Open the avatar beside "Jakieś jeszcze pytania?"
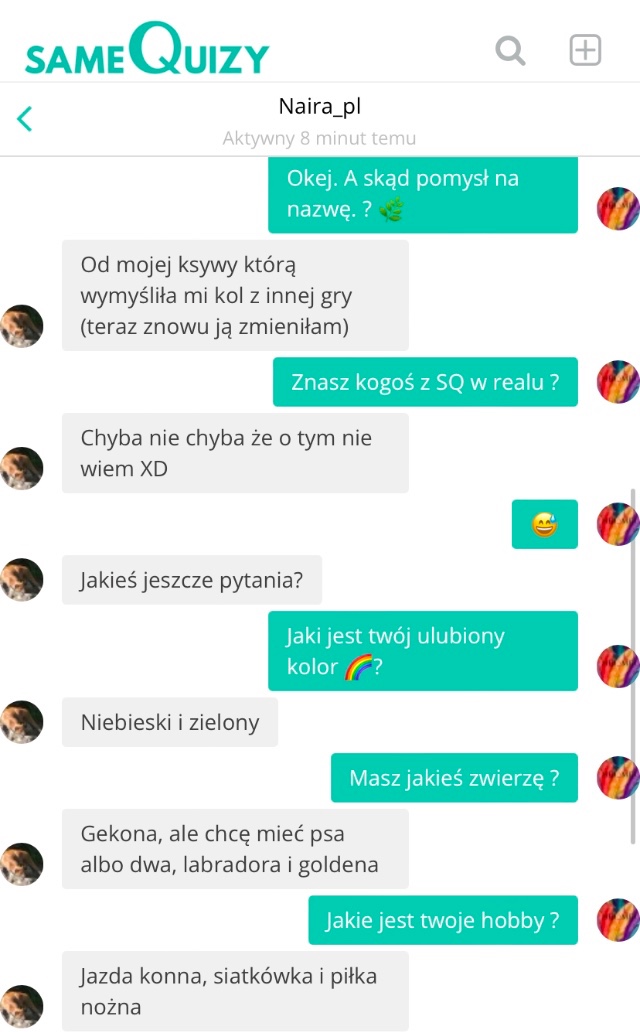This screenshot has height=1032, width=640. tap(21, 580)
